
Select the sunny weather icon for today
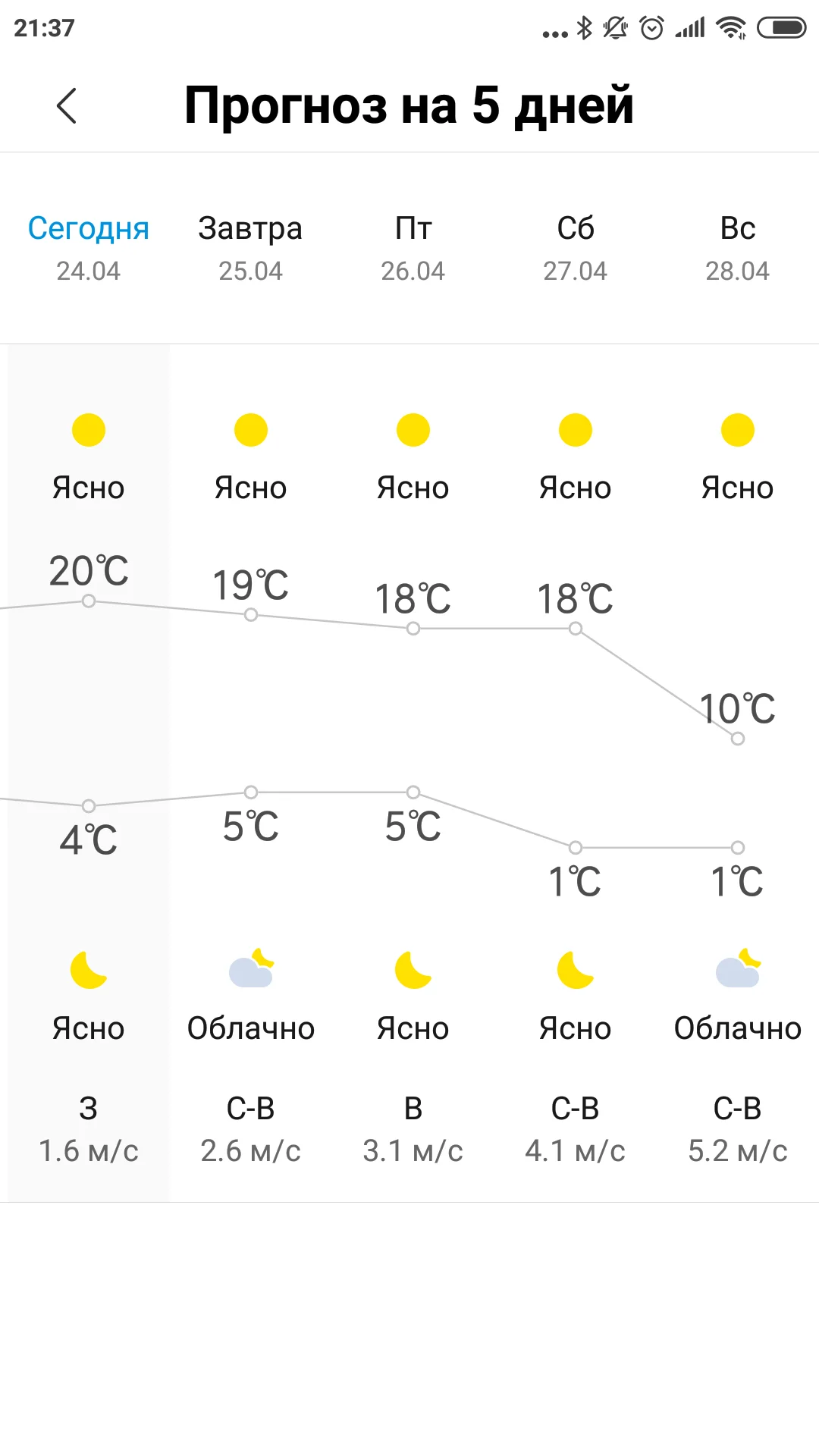pyautogui.click(x=89, y=429)
